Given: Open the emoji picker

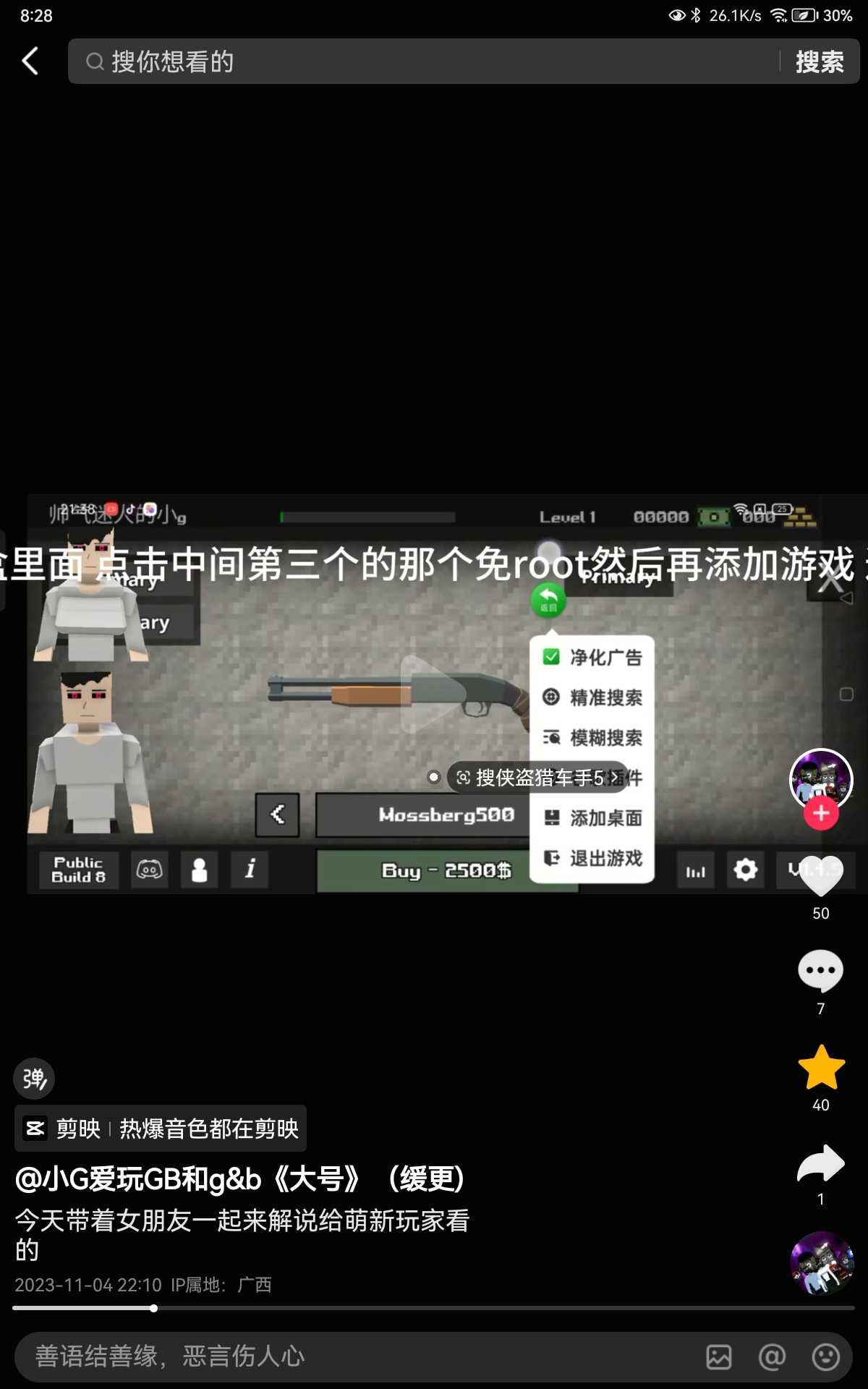Looking at the screenshot, I should pos(825,1356).
